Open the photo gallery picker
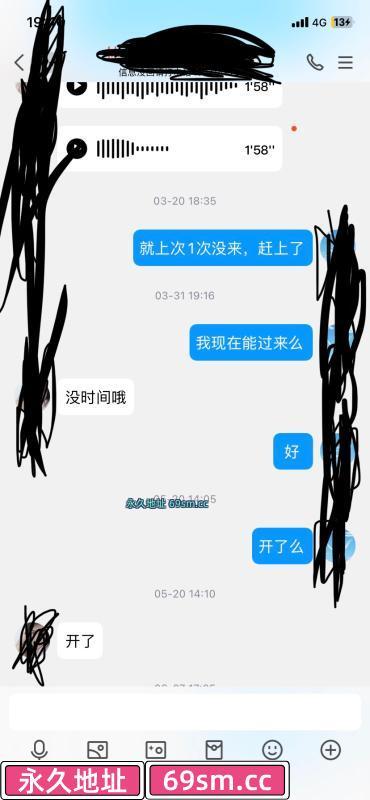 point(97,750)
